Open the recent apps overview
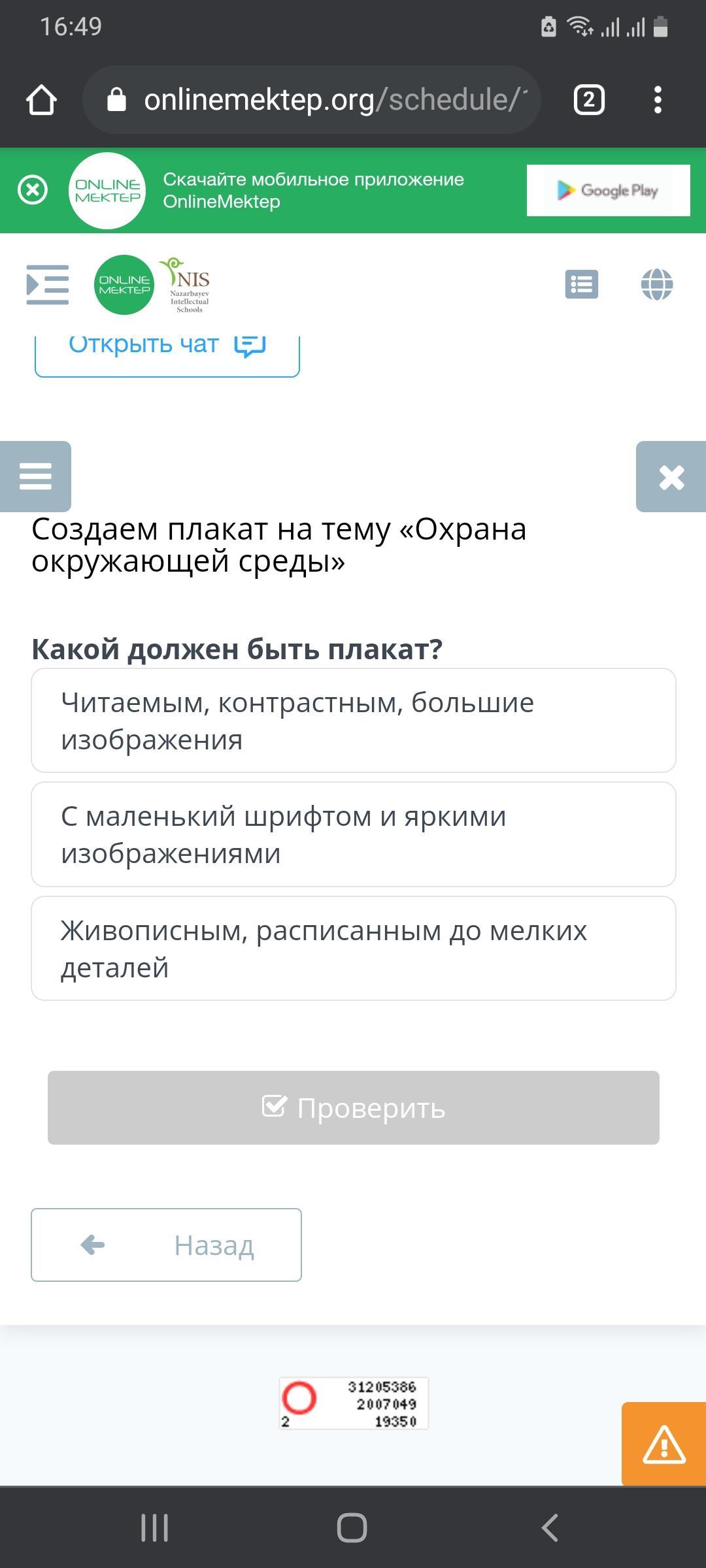Screen dimensions: 706x1568 pyautogui.click(x=155, y=1527)
